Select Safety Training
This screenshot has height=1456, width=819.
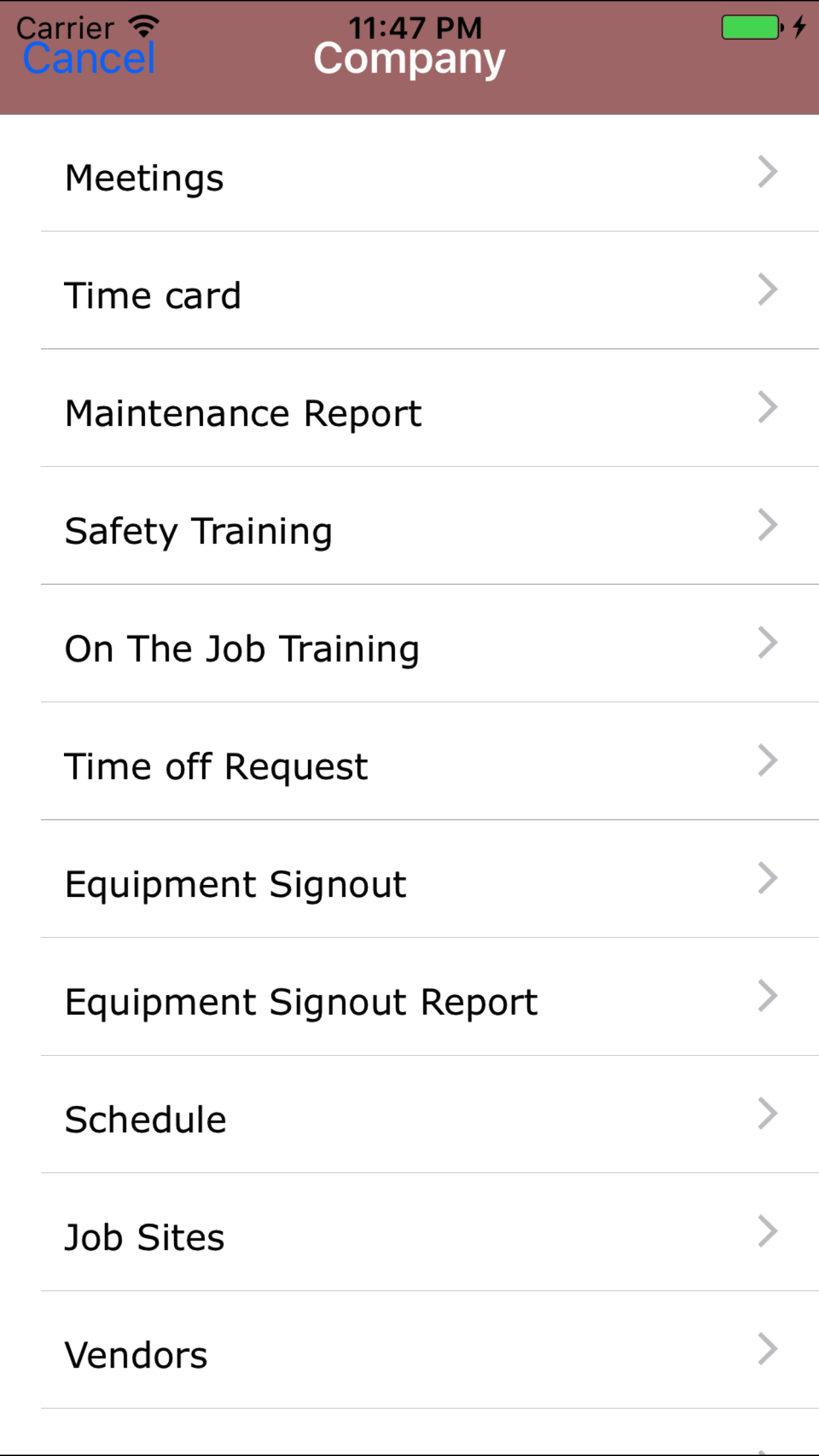(409, 531)
